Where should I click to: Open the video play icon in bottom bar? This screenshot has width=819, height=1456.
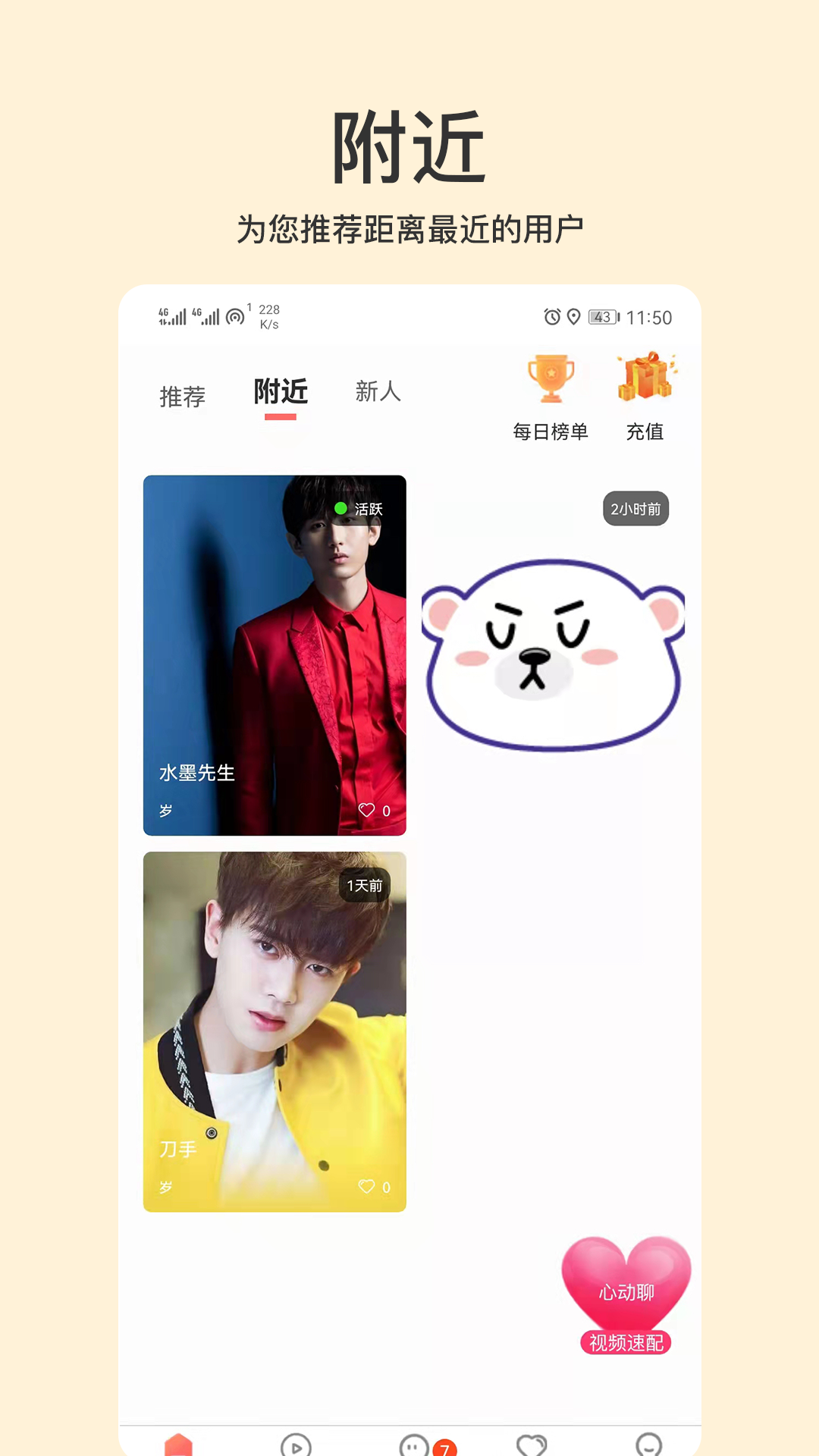[x=296, y=1439]
